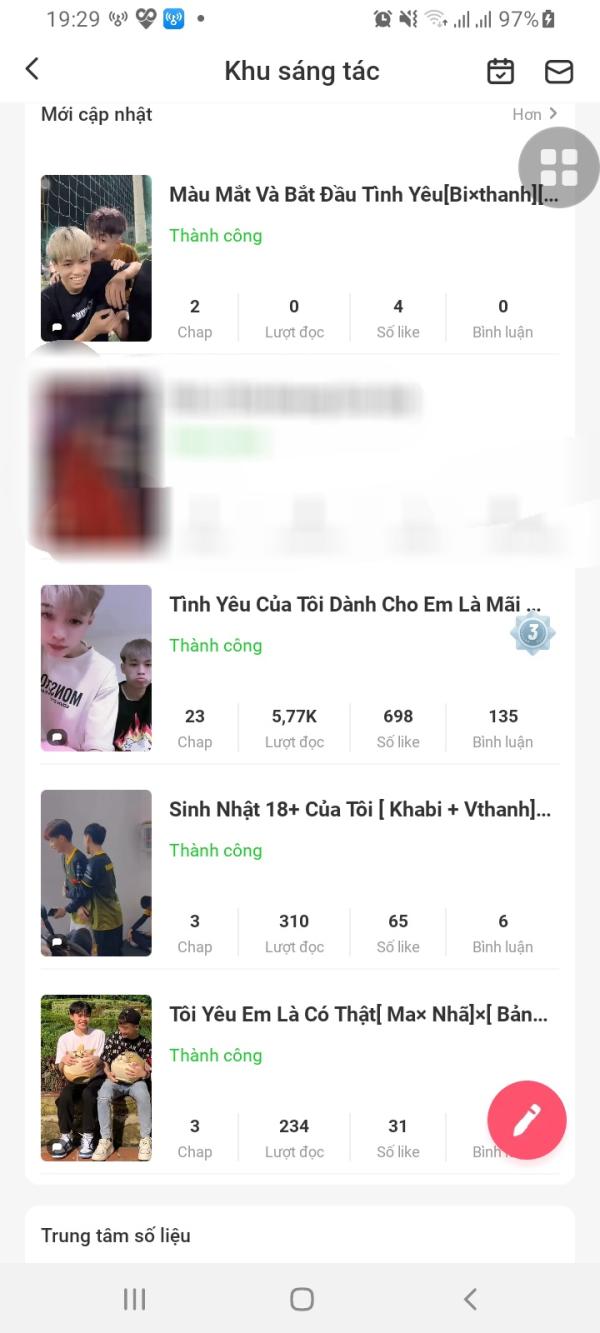Tap the "Hơn" link to see more

pos(534,114)
